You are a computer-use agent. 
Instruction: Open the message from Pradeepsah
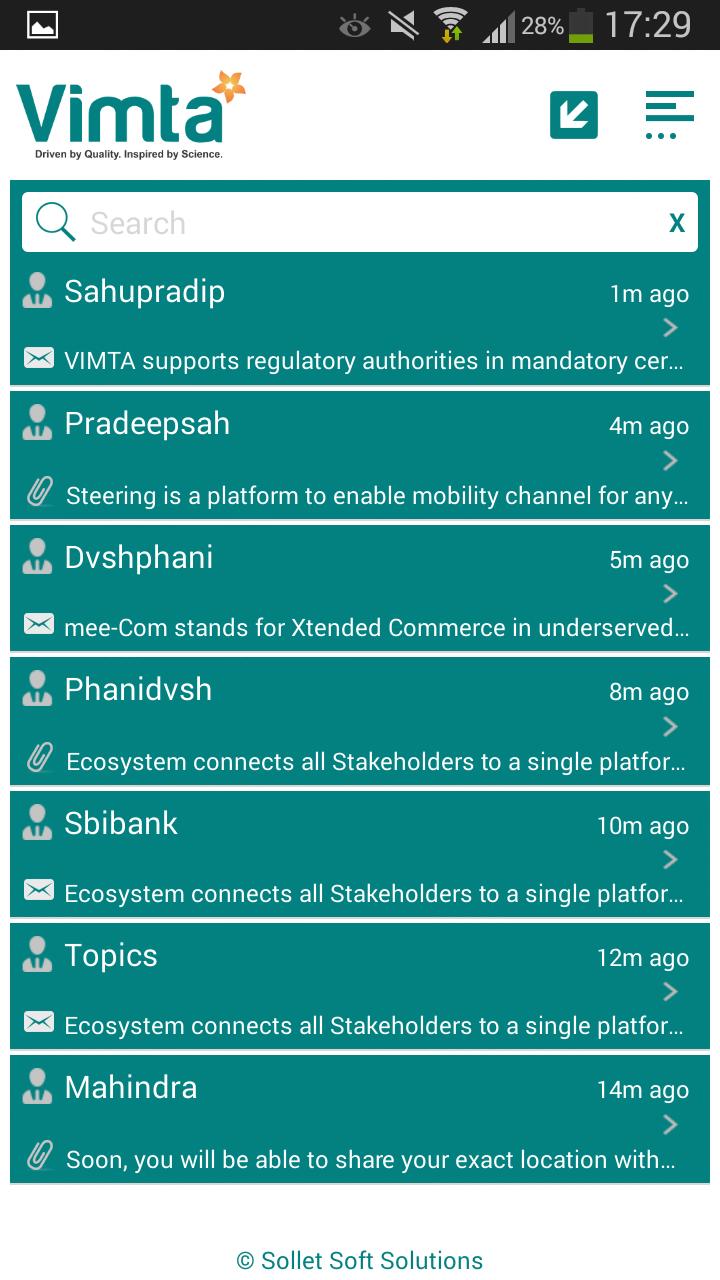[360, 458]
